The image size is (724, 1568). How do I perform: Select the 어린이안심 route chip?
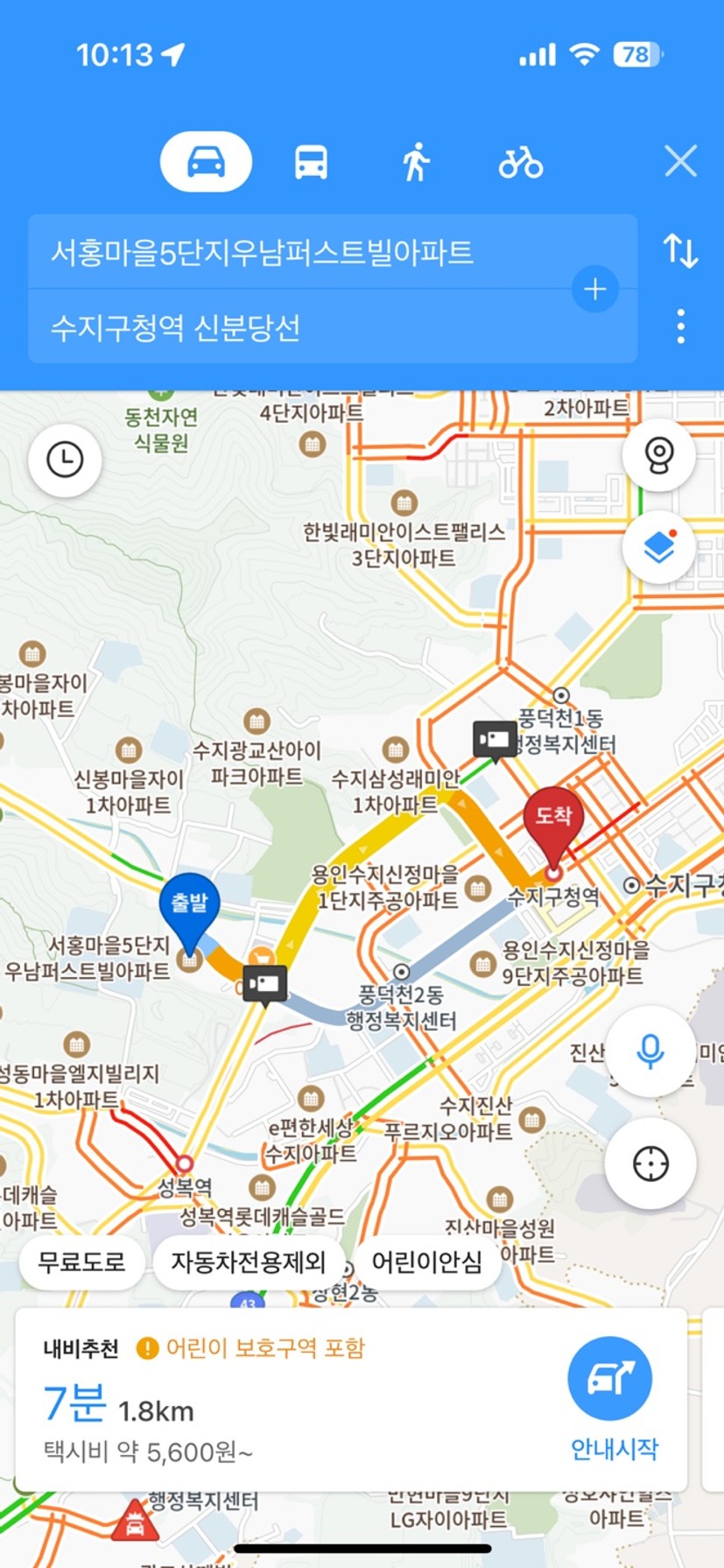click(426, 1262)
